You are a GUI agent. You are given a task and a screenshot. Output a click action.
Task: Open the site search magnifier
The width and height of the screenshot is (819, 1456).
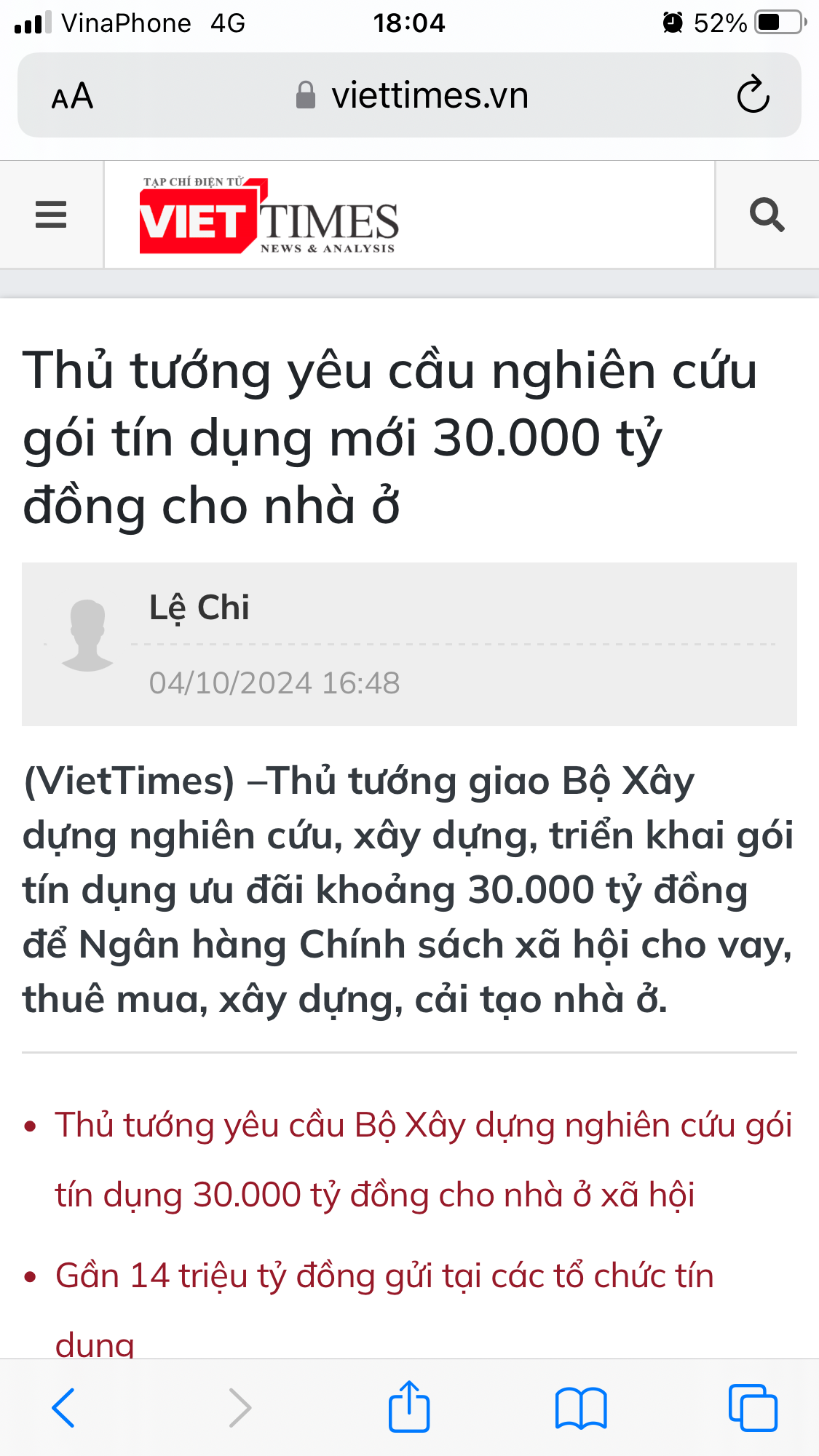(767, 215)
